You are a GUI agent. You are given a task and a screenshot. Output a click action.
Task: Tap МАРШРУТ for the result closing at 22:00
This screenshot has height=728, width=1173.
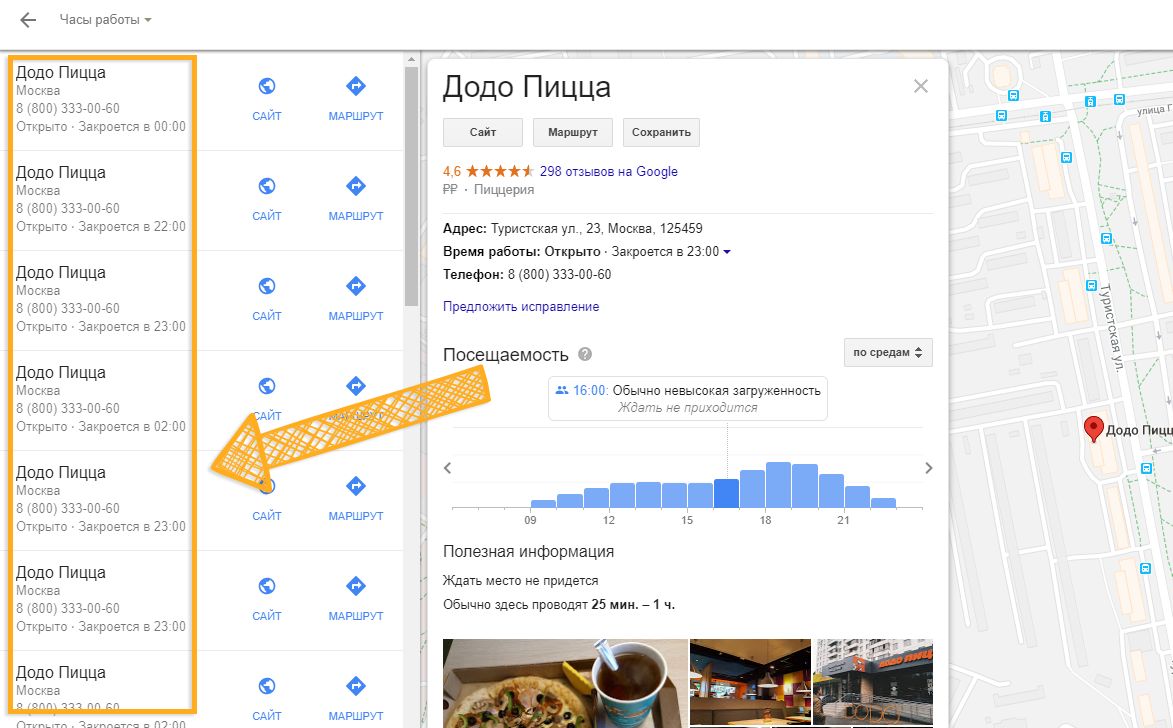(356, 199)
